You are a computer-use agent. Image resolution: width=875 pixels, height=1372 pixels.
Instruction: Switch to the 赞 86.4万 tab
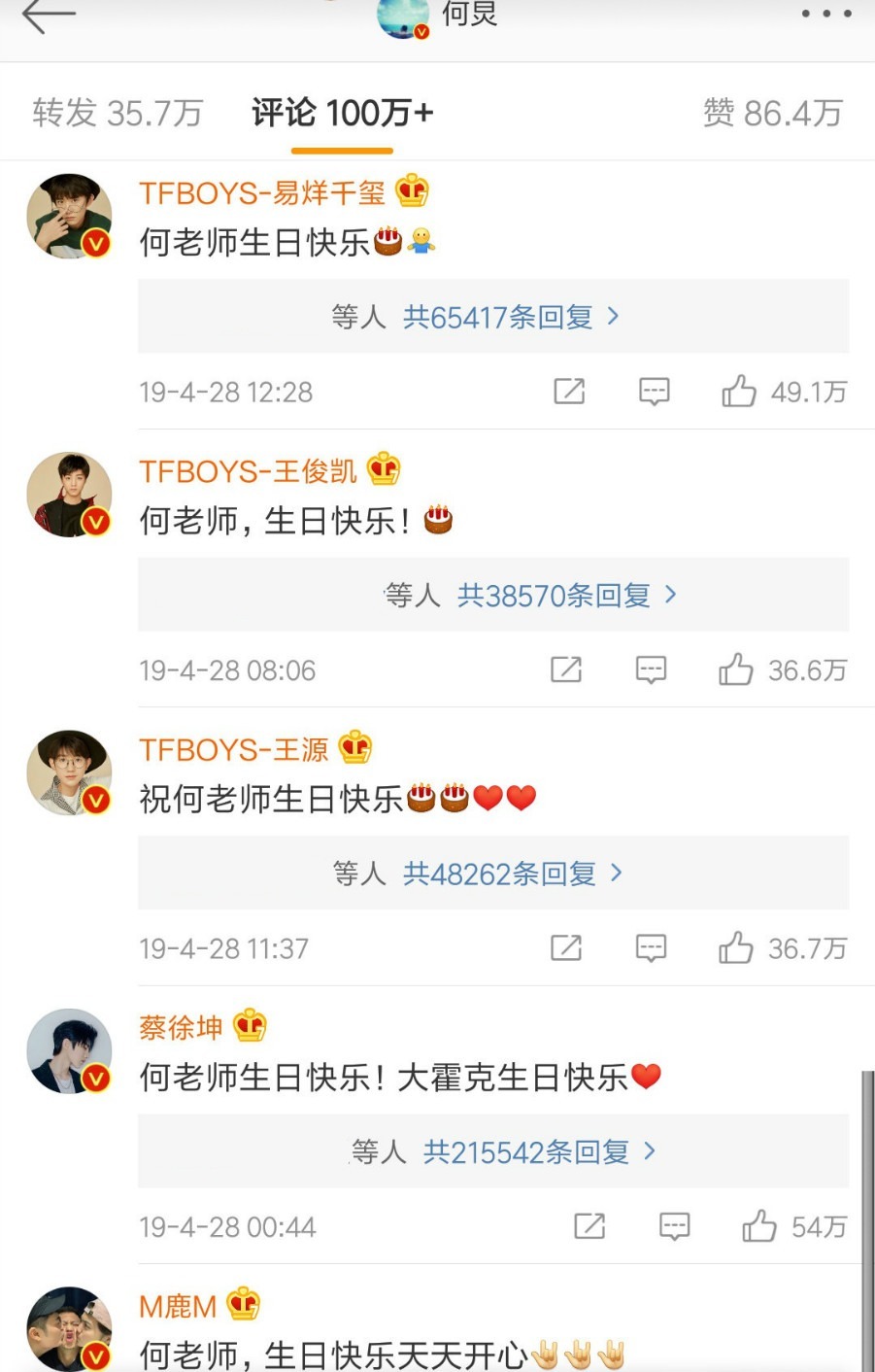coord(772,113)
